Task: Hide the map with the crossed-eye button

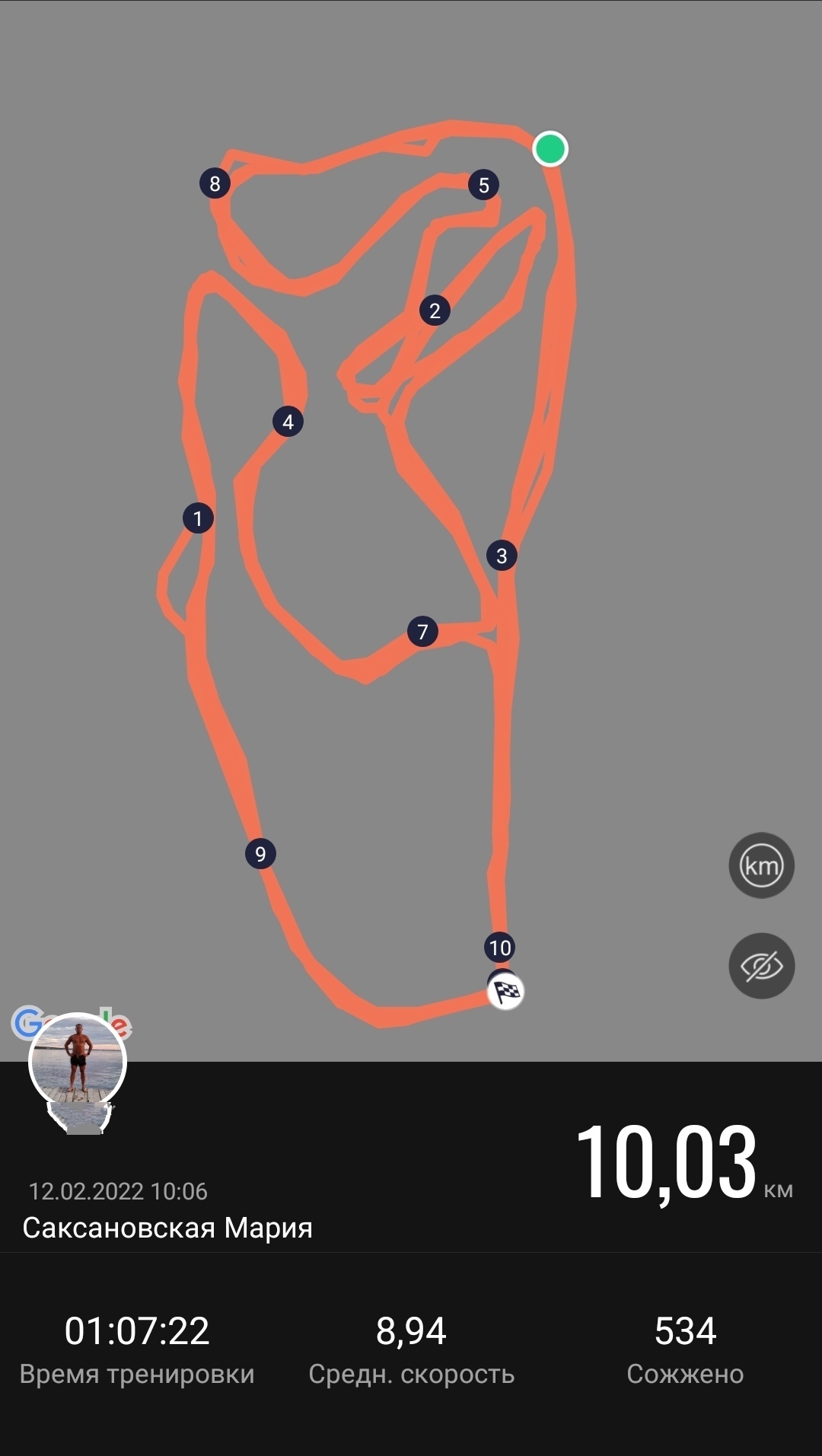Action: (x=761, y=966)
